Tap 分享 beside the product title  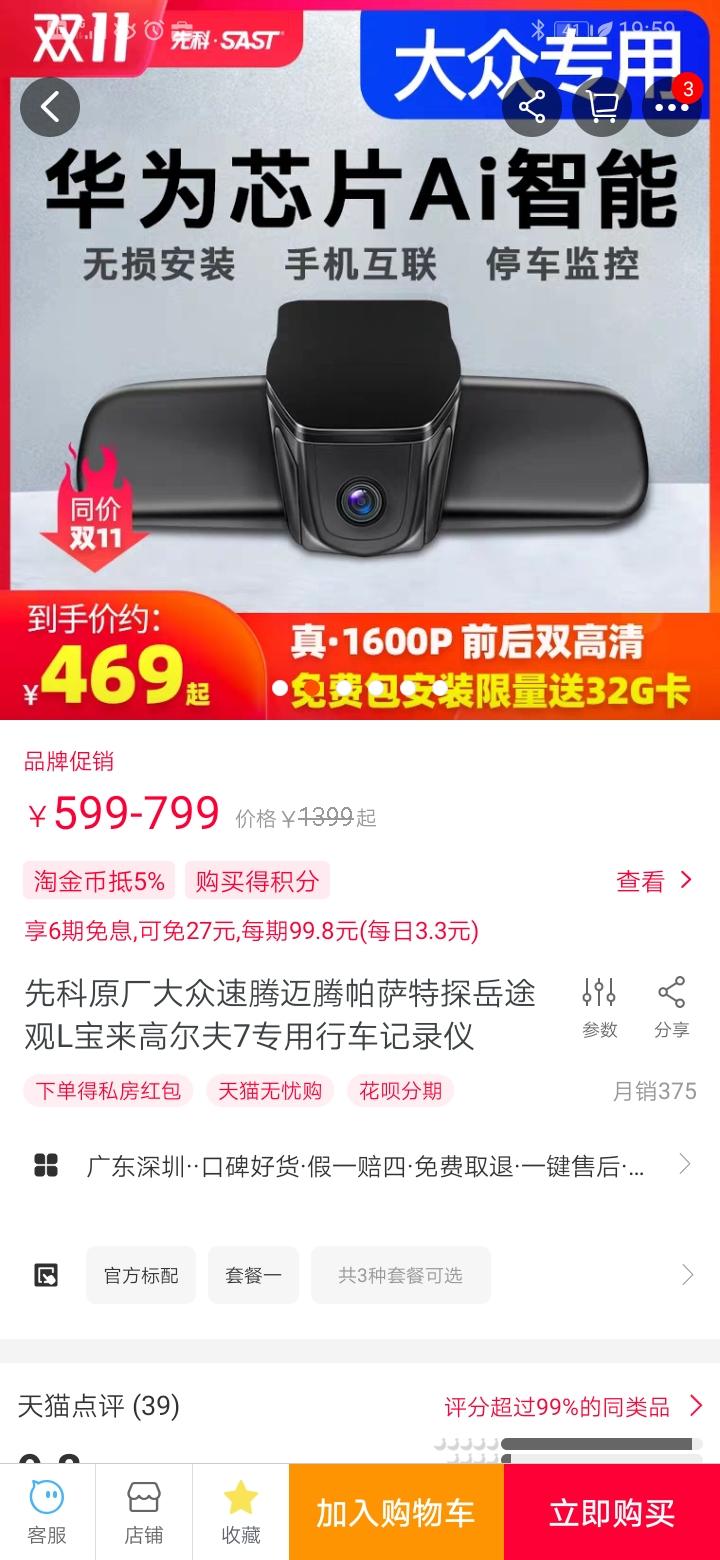671,1008
